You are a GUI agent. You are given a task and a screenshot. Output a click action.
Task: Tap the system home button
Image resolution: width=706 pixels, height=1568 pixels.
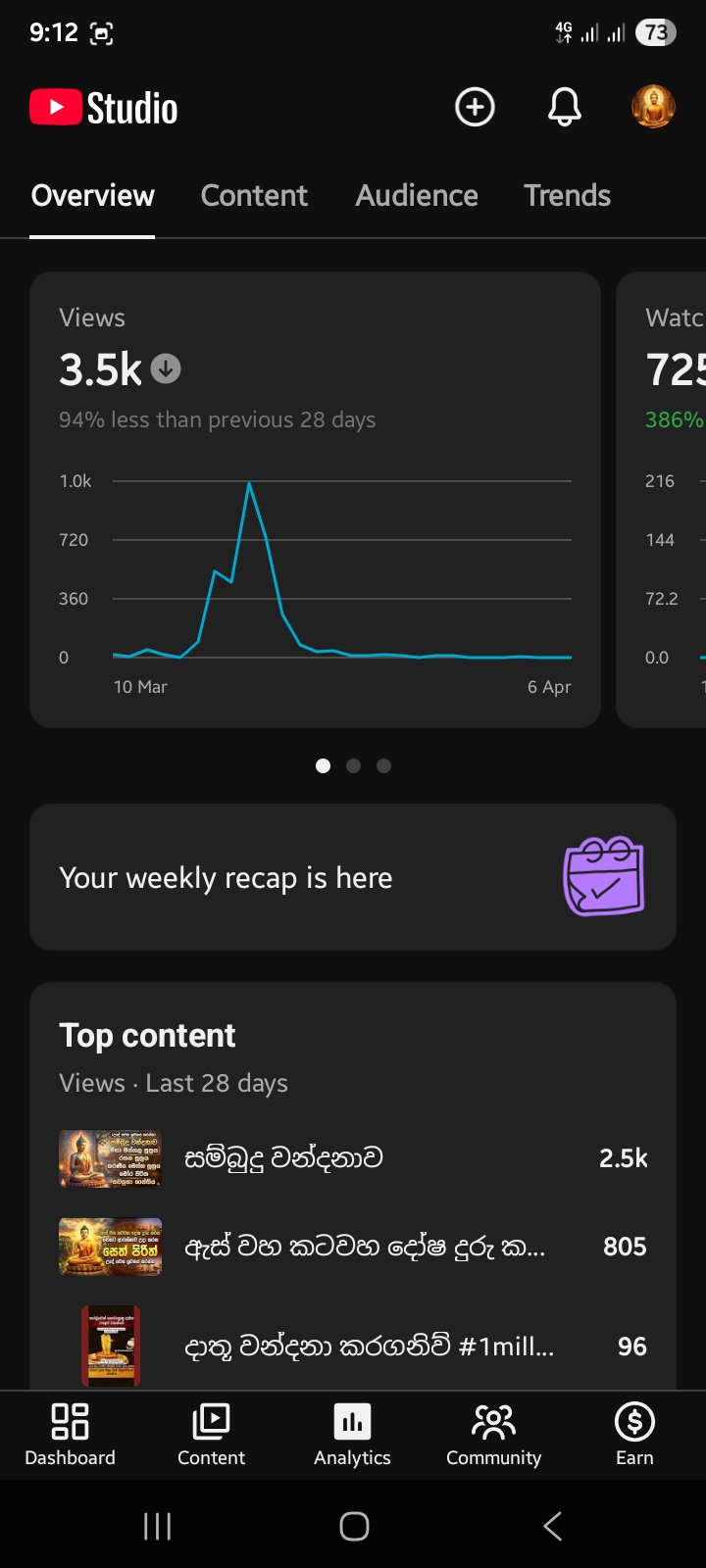tap(354, 1526)
